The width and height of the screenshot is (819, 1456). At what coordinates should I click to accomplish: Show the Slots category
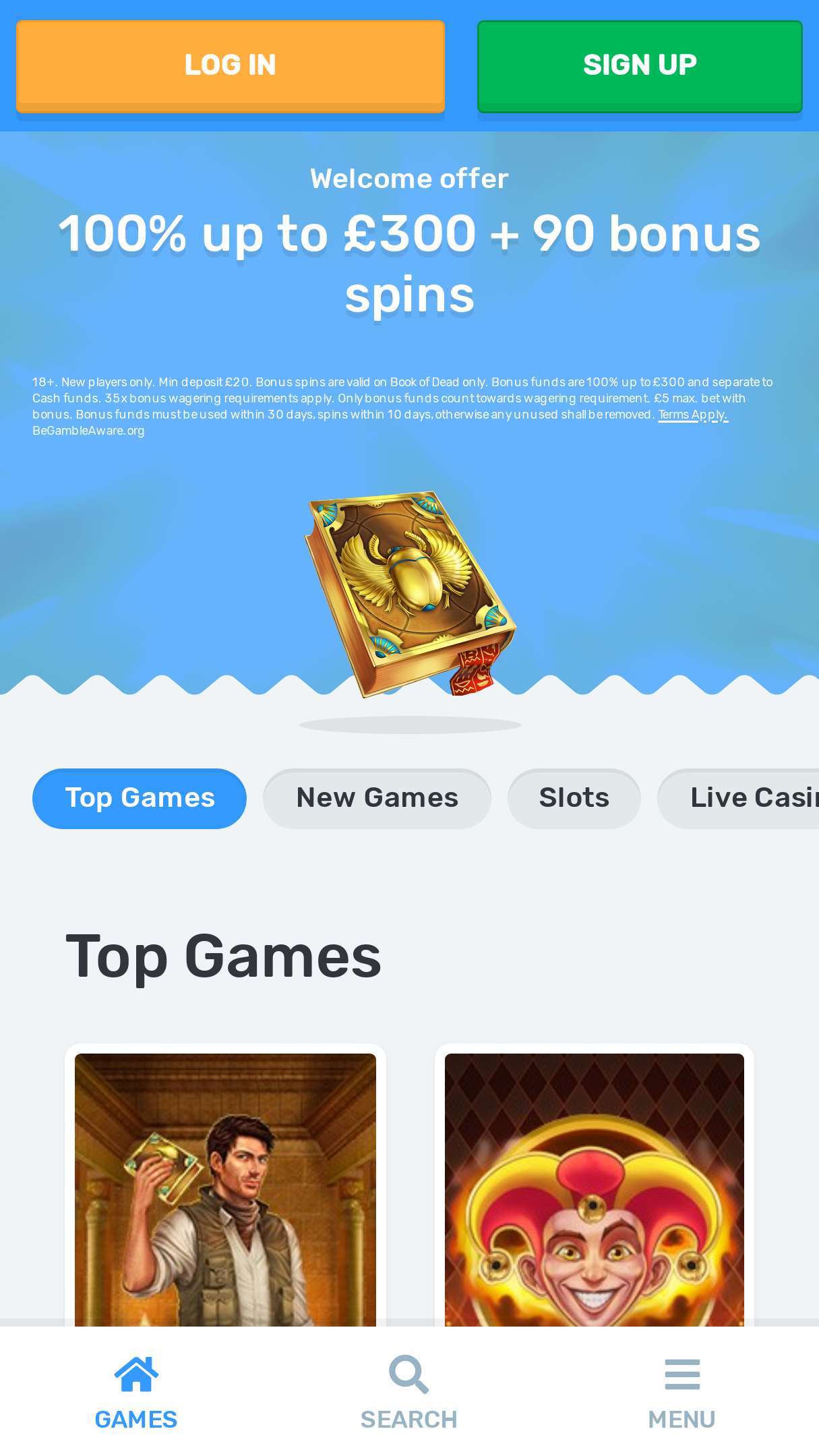(574, 798)
